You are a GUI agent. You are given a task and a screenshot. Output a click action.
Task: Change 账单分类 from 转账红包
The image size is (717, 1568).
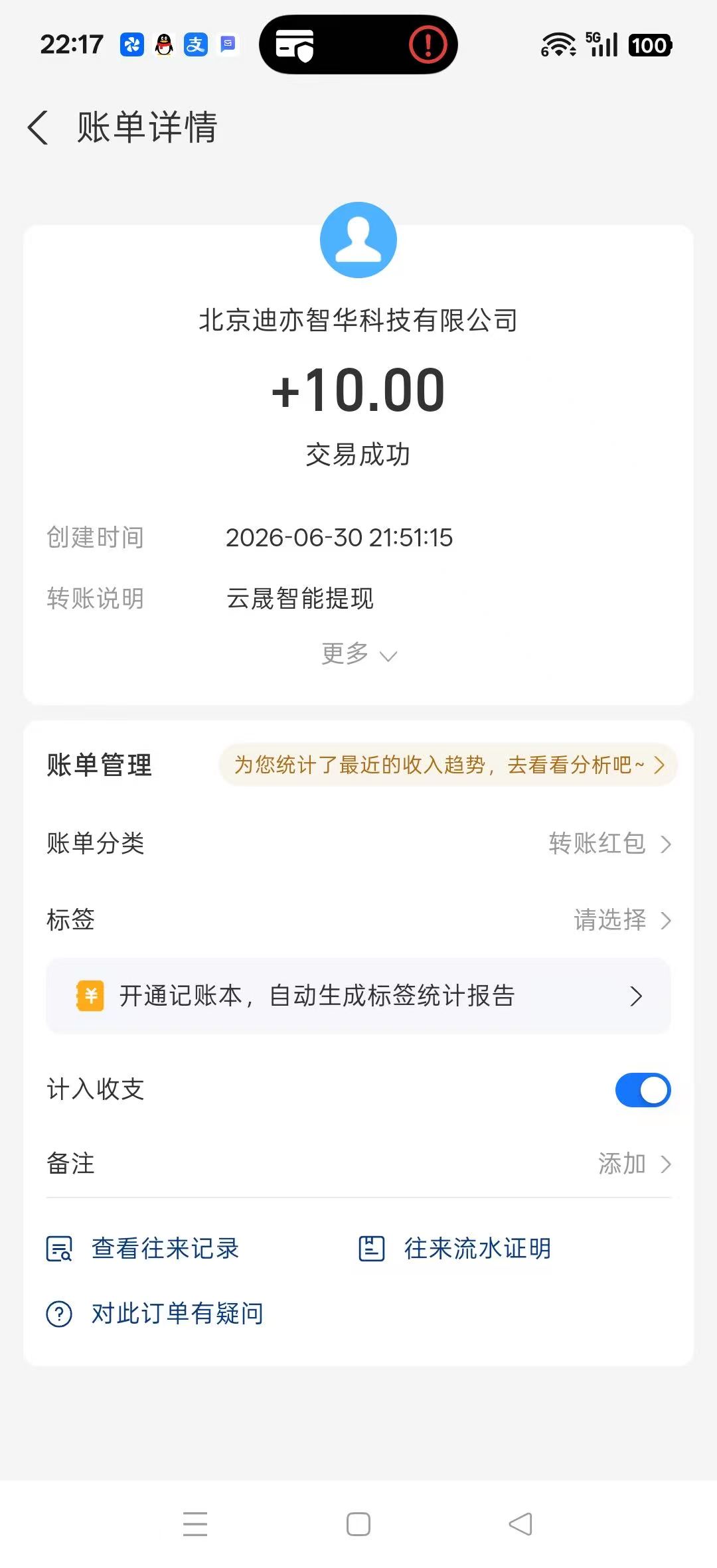pos(358,844)
